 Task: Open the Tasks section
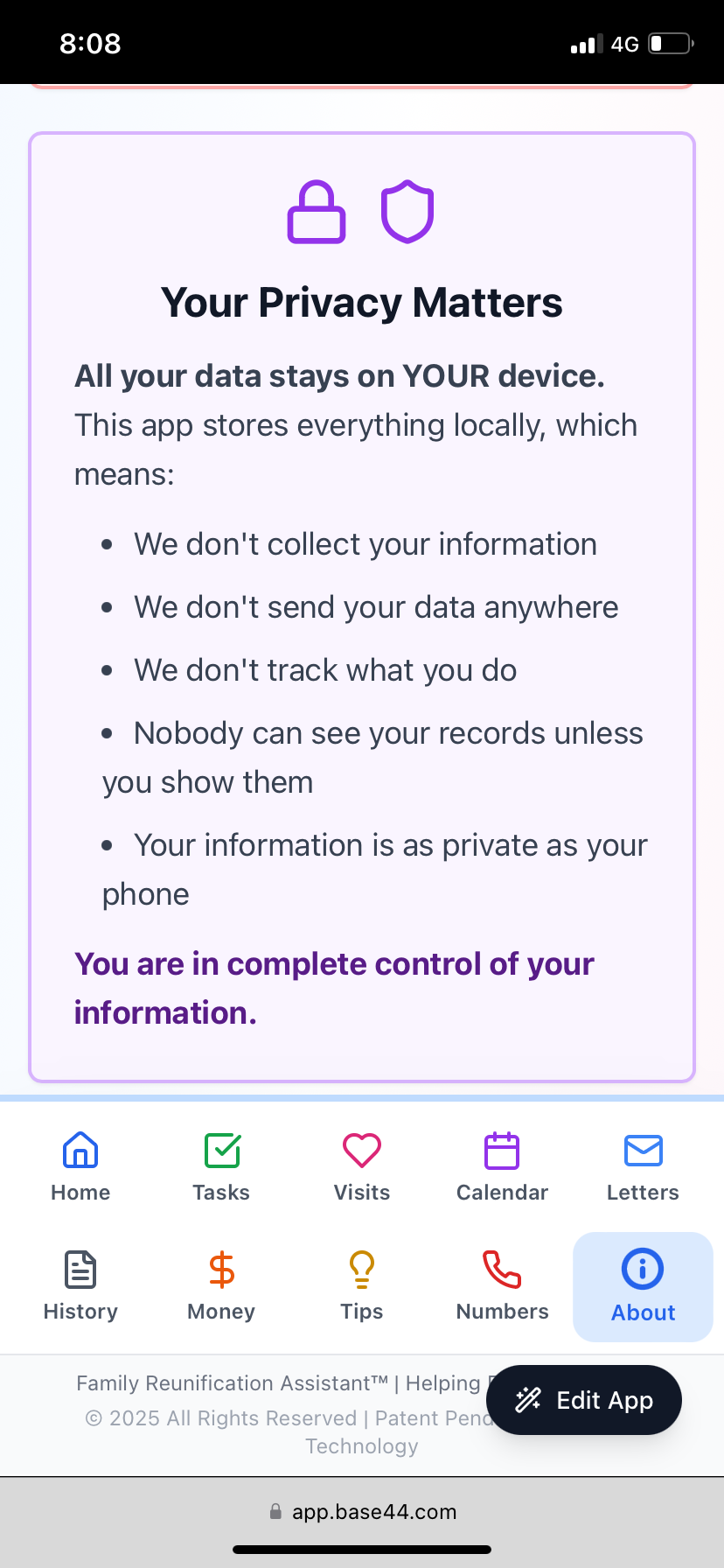(x=221, y=1167)
